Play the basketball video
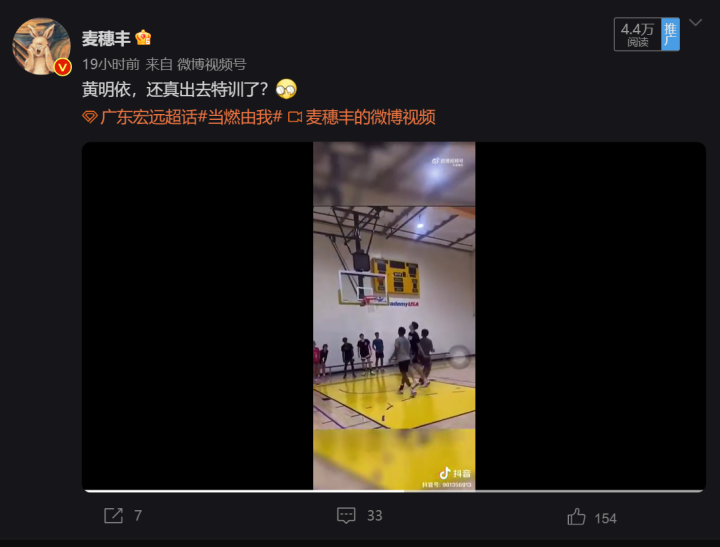The height and width of the screenshot is (547, 720). tap(394, 316)
